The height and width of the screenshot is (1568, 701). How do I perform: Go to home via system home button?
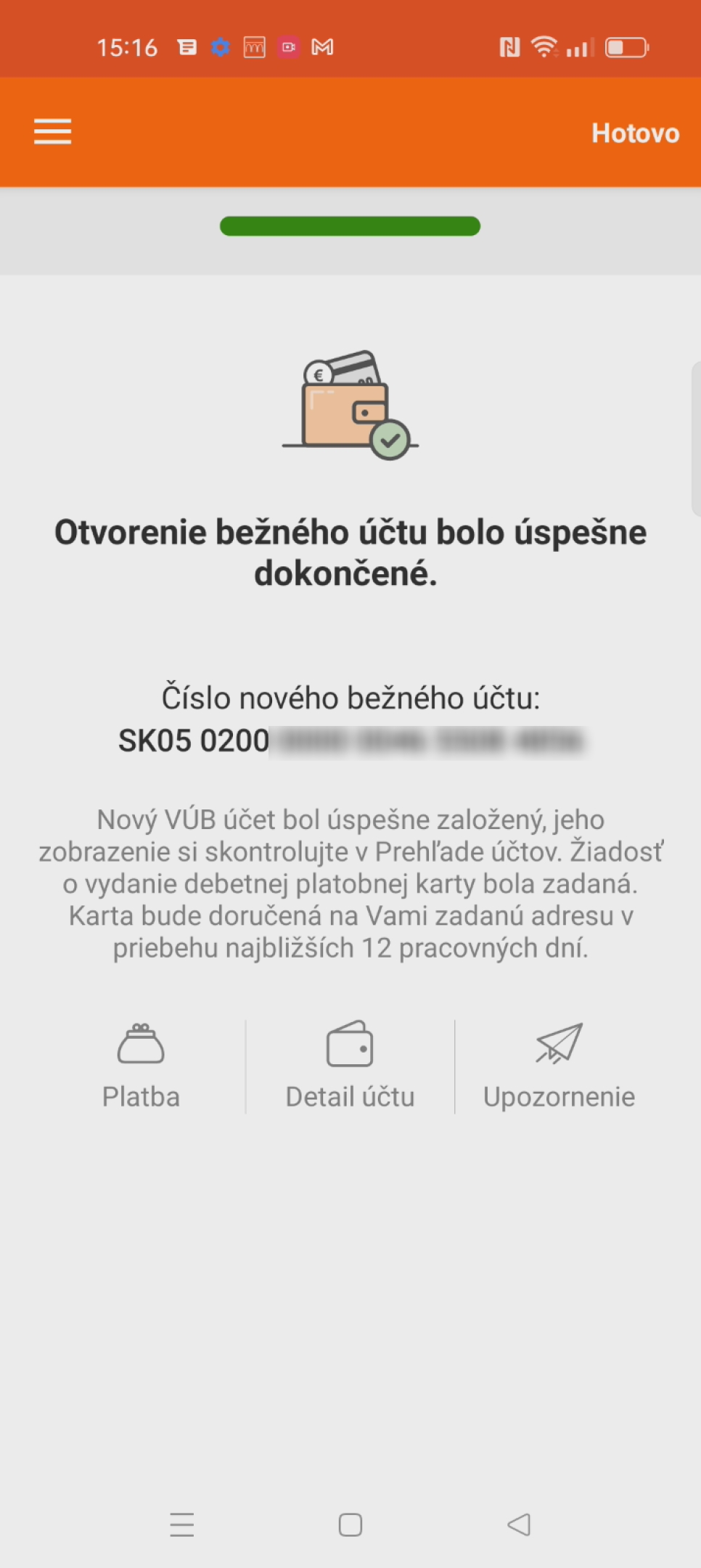350,1524
